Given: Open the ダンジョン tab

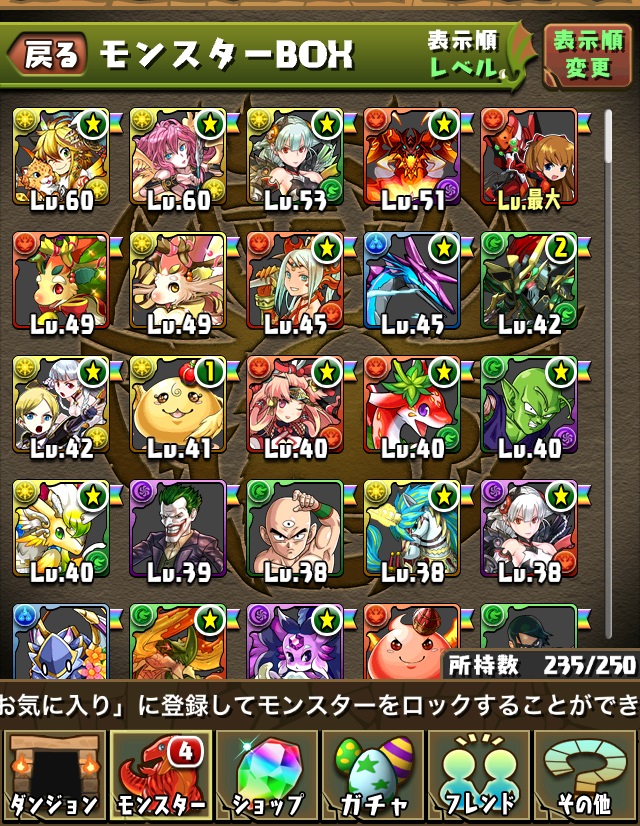Looking at the screenshot, I should (54, 774).
